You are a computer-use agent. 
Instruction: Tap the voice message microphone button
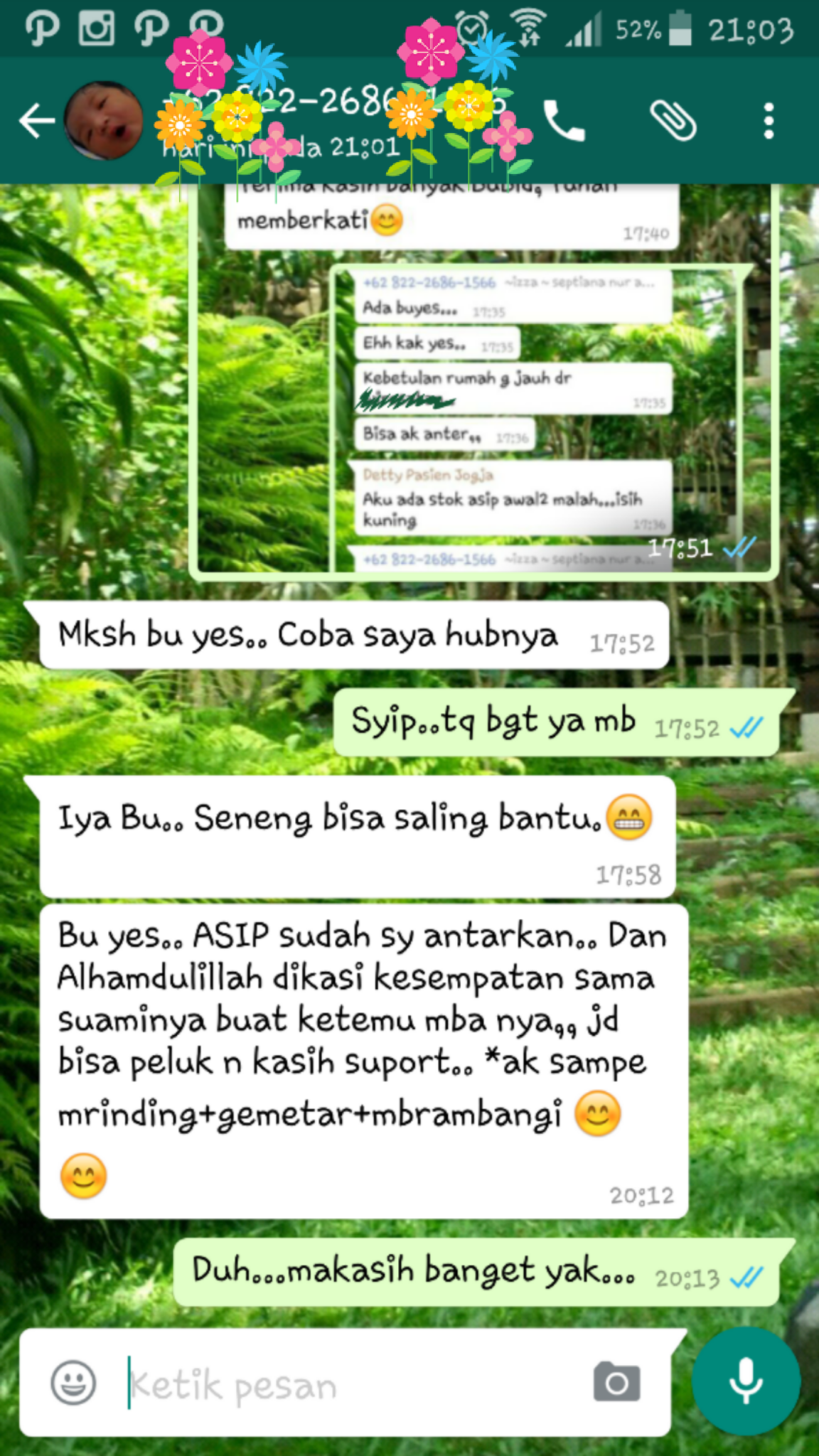click(746, 1381)
